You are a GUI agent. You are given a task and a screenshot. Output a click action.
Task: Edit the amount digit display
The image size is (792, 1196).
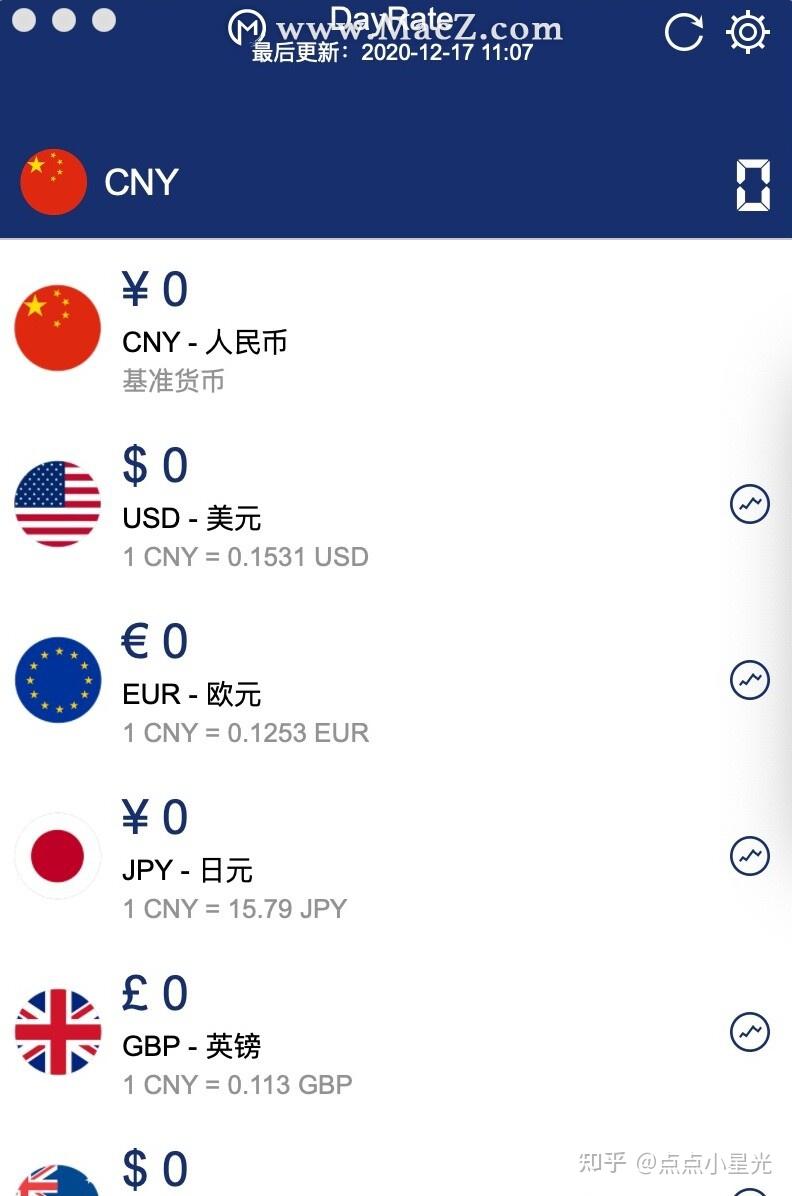[752, 183]
